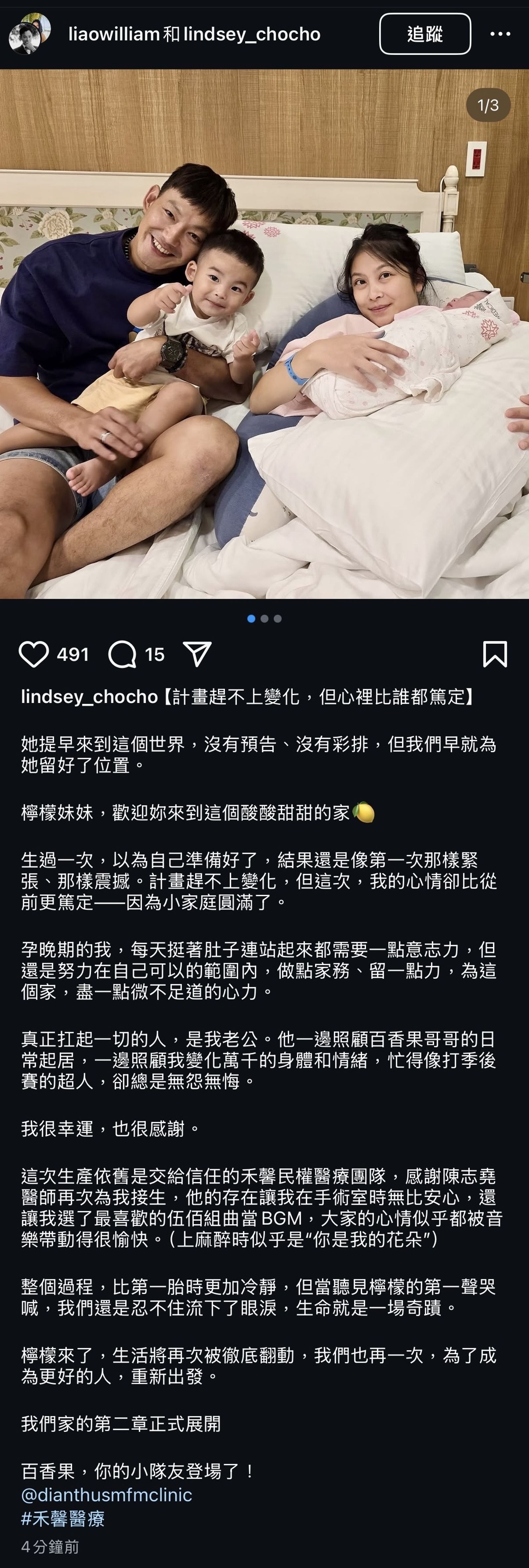Viewport: 529px width, 1568px height.
Task: Open the @dianthusmfmclinic mention
Action: (106, 1494)
